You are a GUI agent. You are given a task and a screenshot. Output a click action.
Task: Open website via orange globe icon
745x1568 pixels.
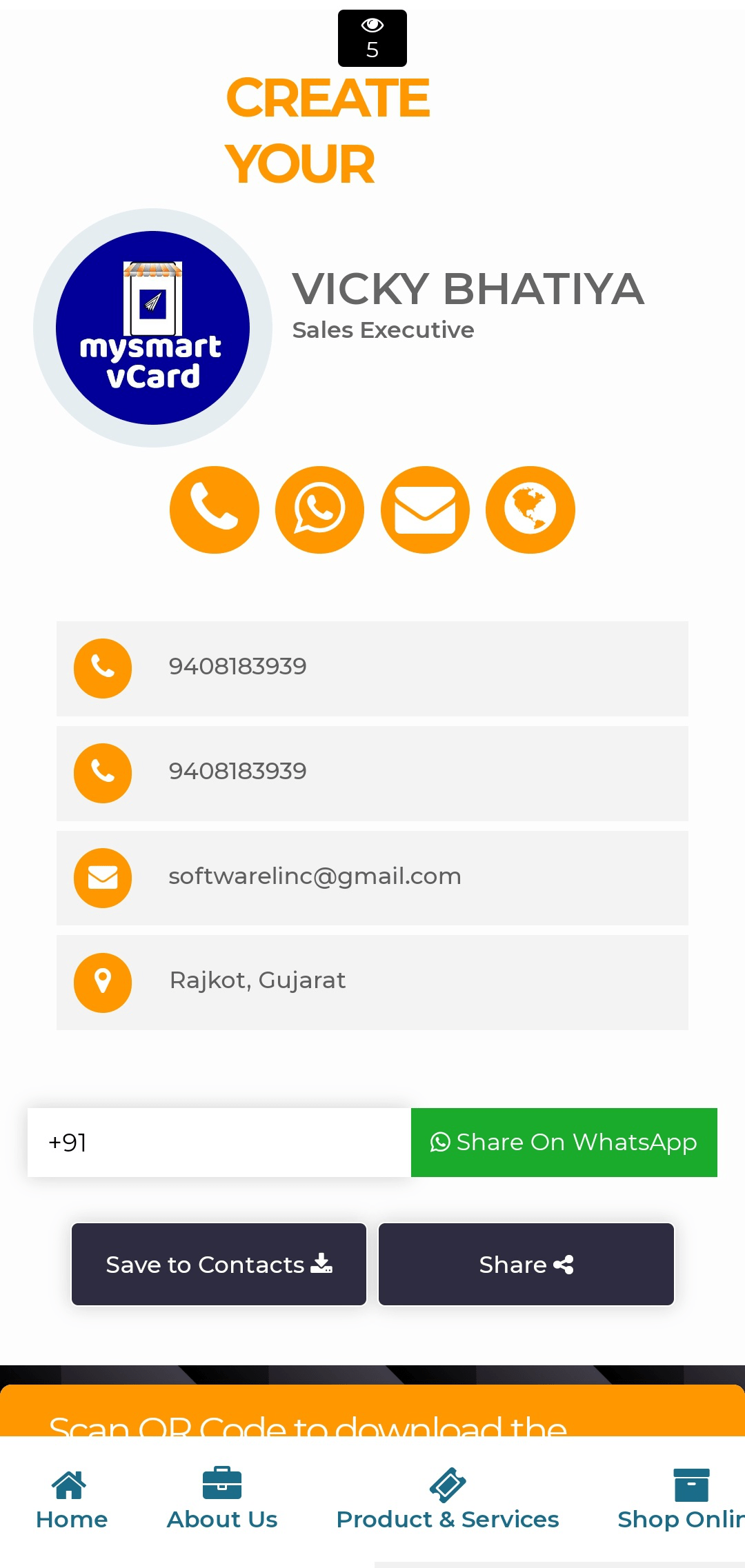pyautogui.click(x=530, y=510)
